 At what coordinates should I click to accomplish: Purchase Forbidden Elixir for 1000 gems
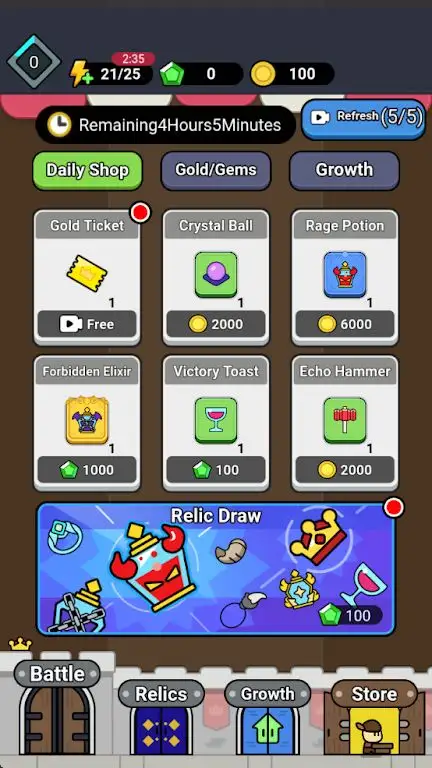click(x=87, y=470)
